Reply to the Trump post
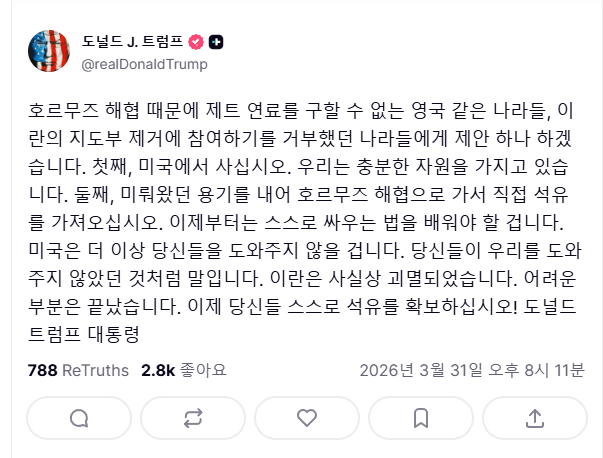The width and height of the screenshot is (603, 458). click(78, 418)
